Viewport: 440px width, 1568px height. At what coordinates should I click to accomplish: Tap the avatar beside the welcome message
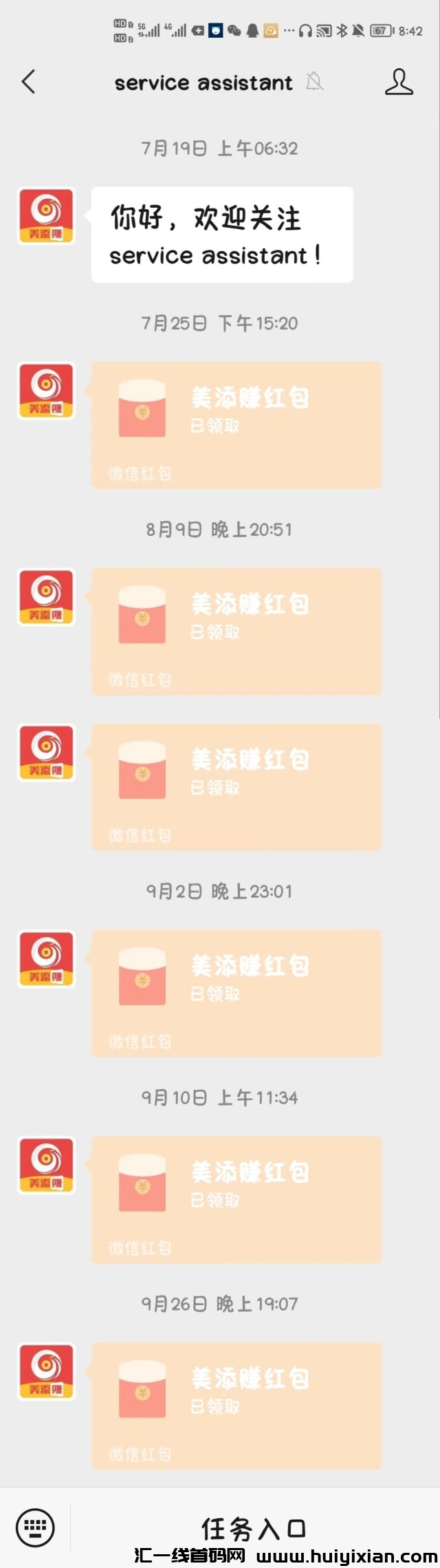click(x=46, y=216)
